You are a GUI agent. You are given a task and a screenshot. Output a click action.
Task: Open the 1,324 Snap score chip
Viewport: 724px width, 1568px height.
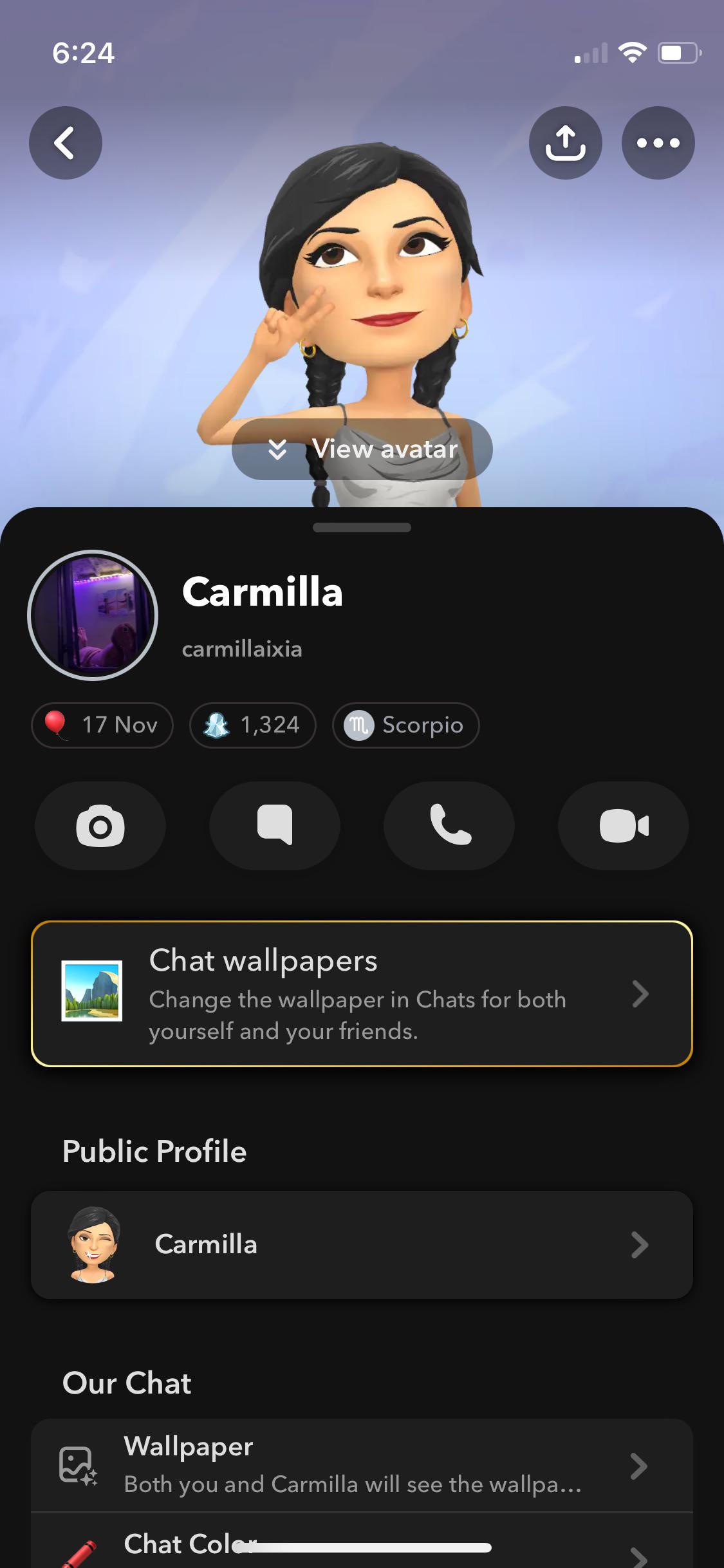[x=253, y=725]
